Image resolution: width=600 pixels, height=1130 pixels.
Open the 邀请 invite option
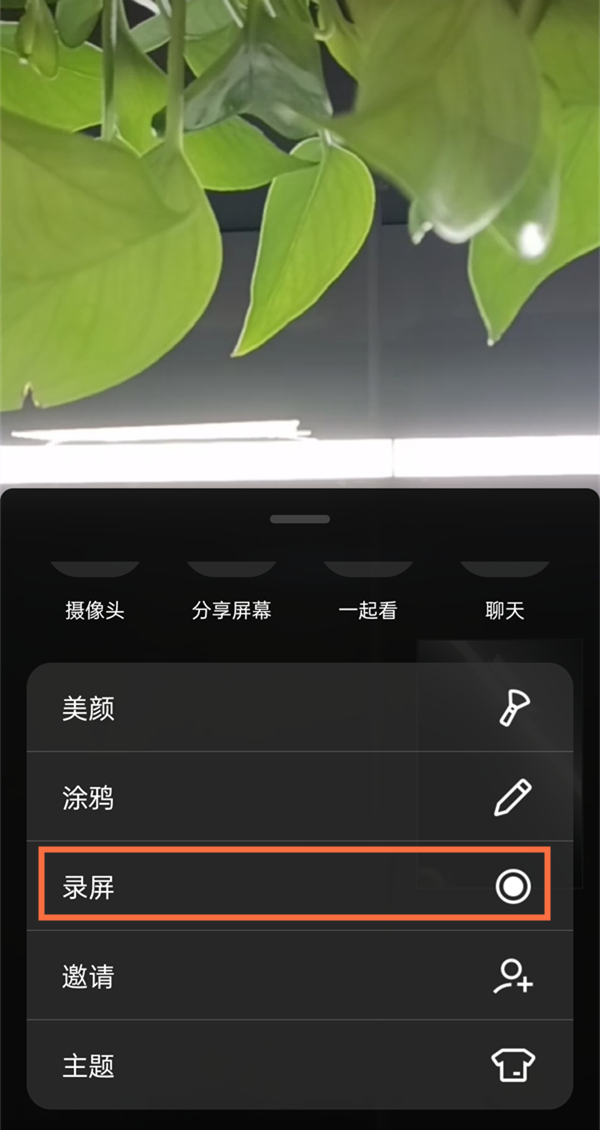(x=300, y=976)
